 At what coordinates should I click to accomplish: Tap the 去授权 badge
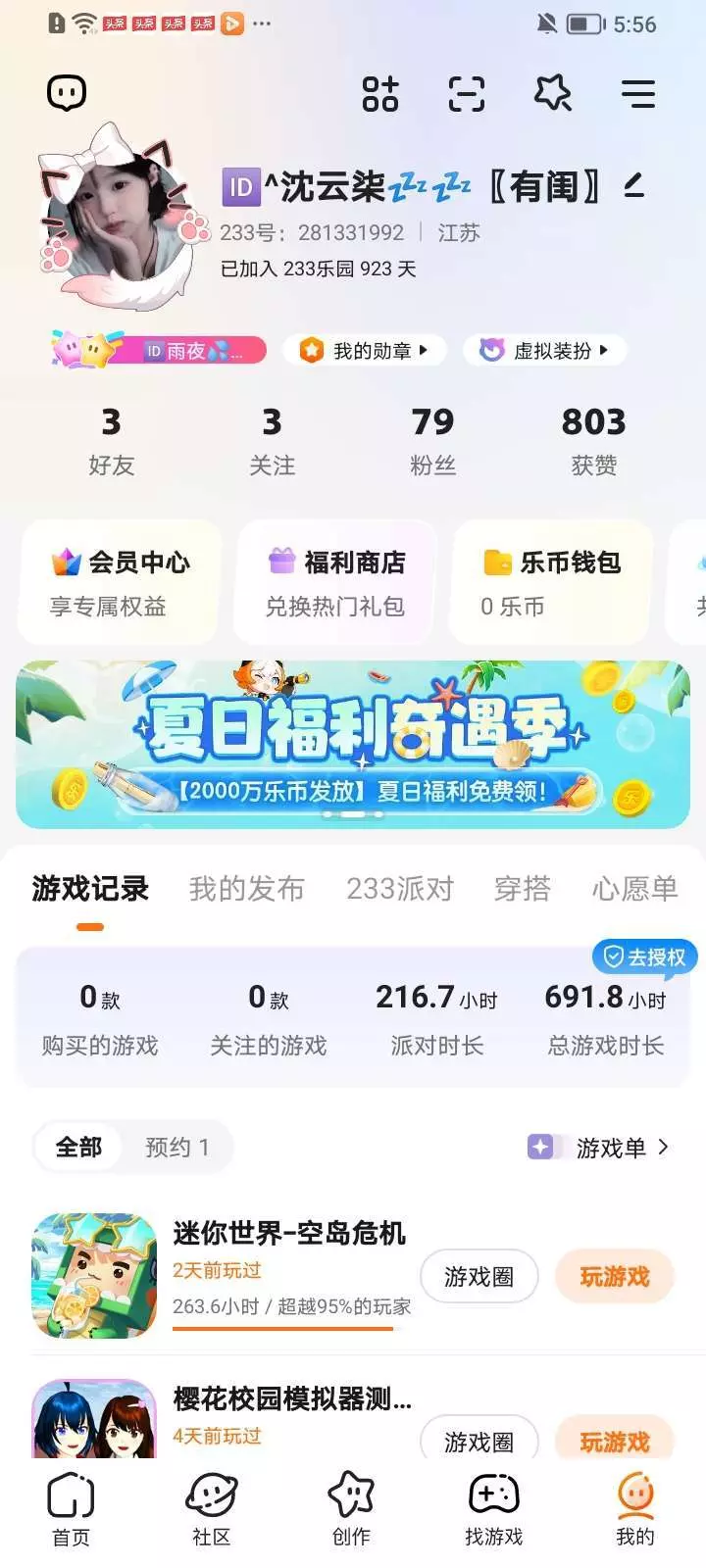pyautogui.click(x=644, y=956)
